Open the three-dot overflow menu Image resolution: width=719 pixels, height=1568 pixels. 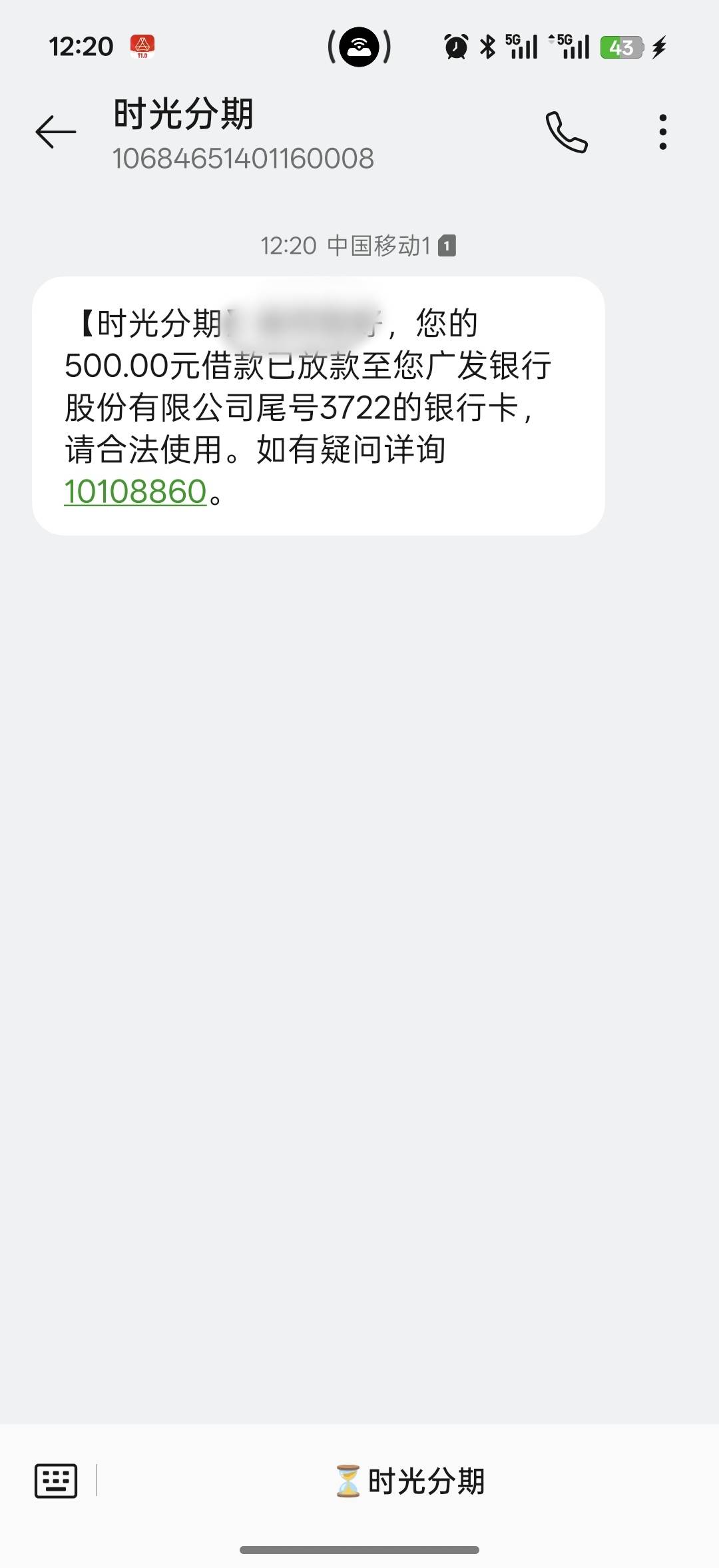(x=662, y=132)
